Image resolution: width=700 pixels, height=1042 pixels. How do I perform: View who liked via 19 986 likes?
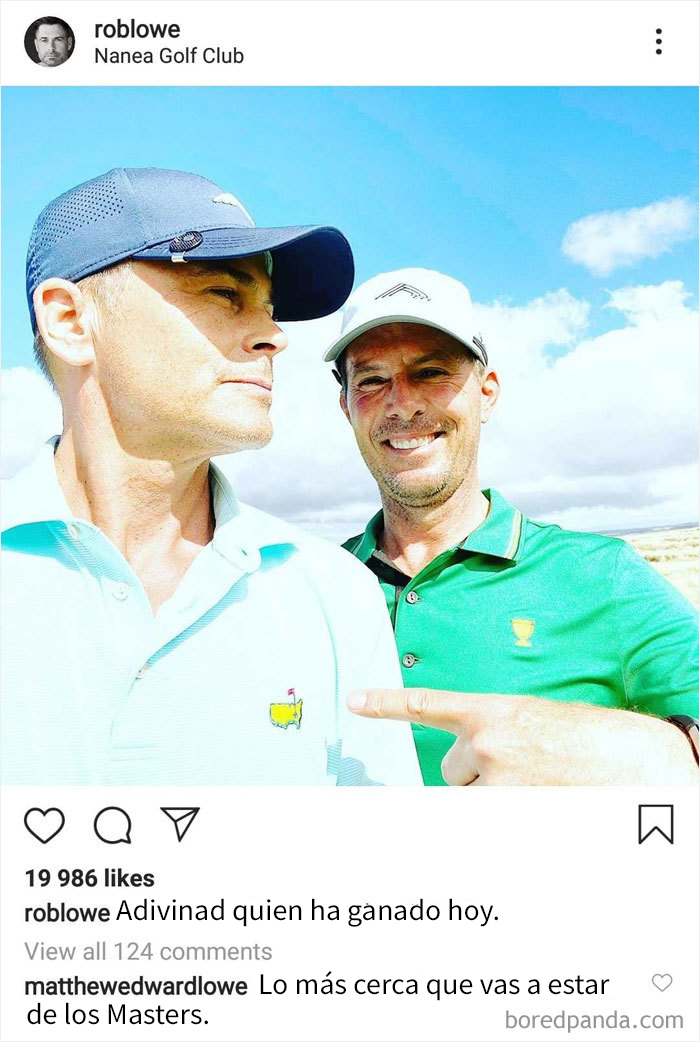(x=89, y=878)
